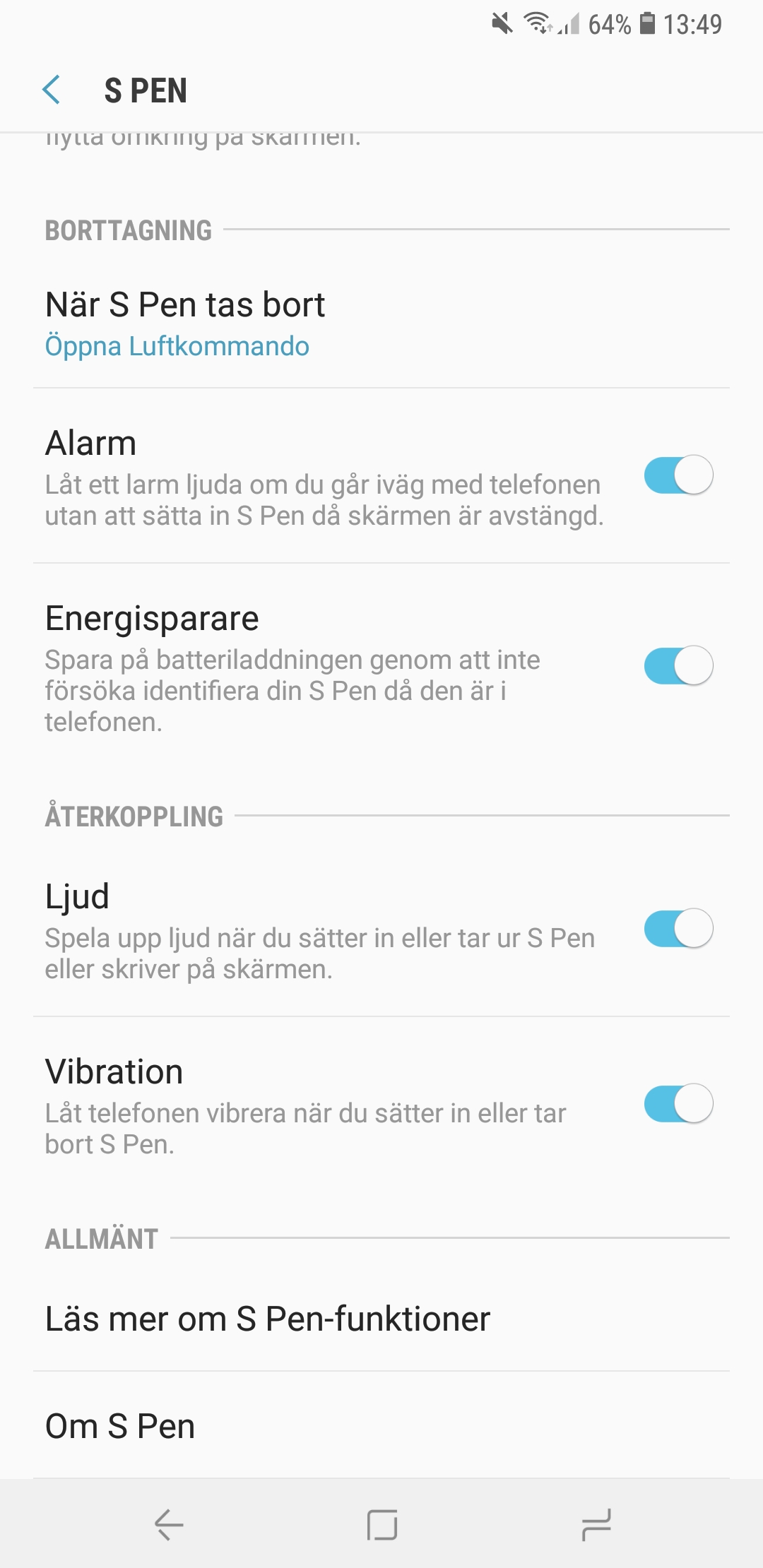Open Läs mer om S Pen-funktioner

click(x=381, y=1319)
